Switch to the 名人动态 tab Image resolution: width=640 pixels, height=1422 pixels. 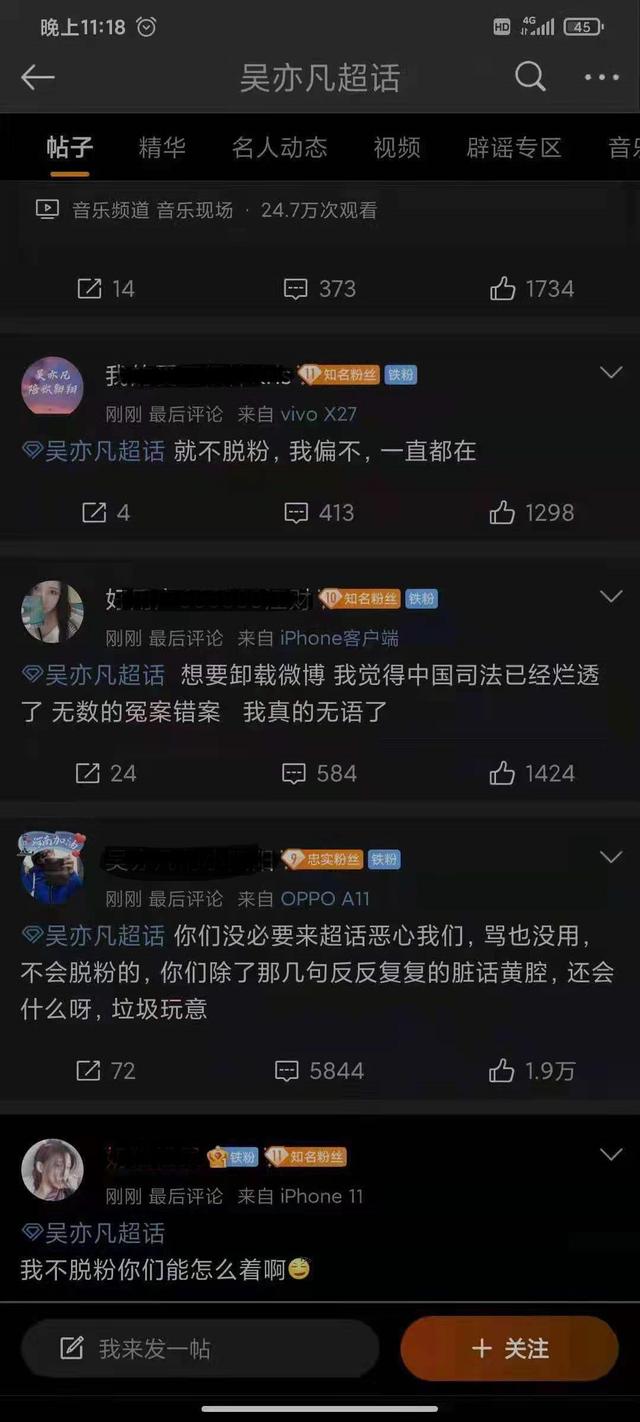coord(279,148)
